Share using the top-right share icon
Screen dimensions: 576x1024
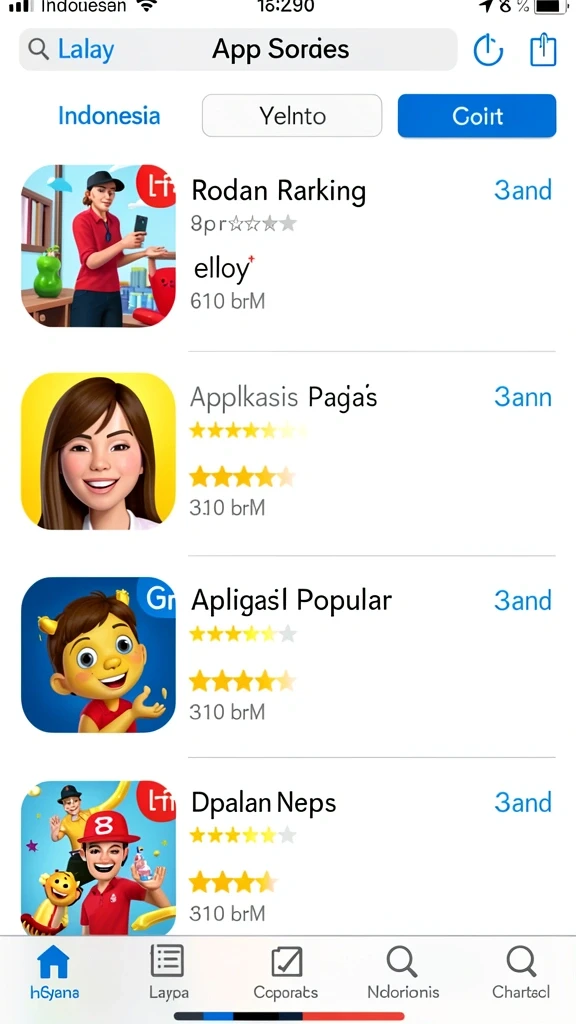click(543, 50)
